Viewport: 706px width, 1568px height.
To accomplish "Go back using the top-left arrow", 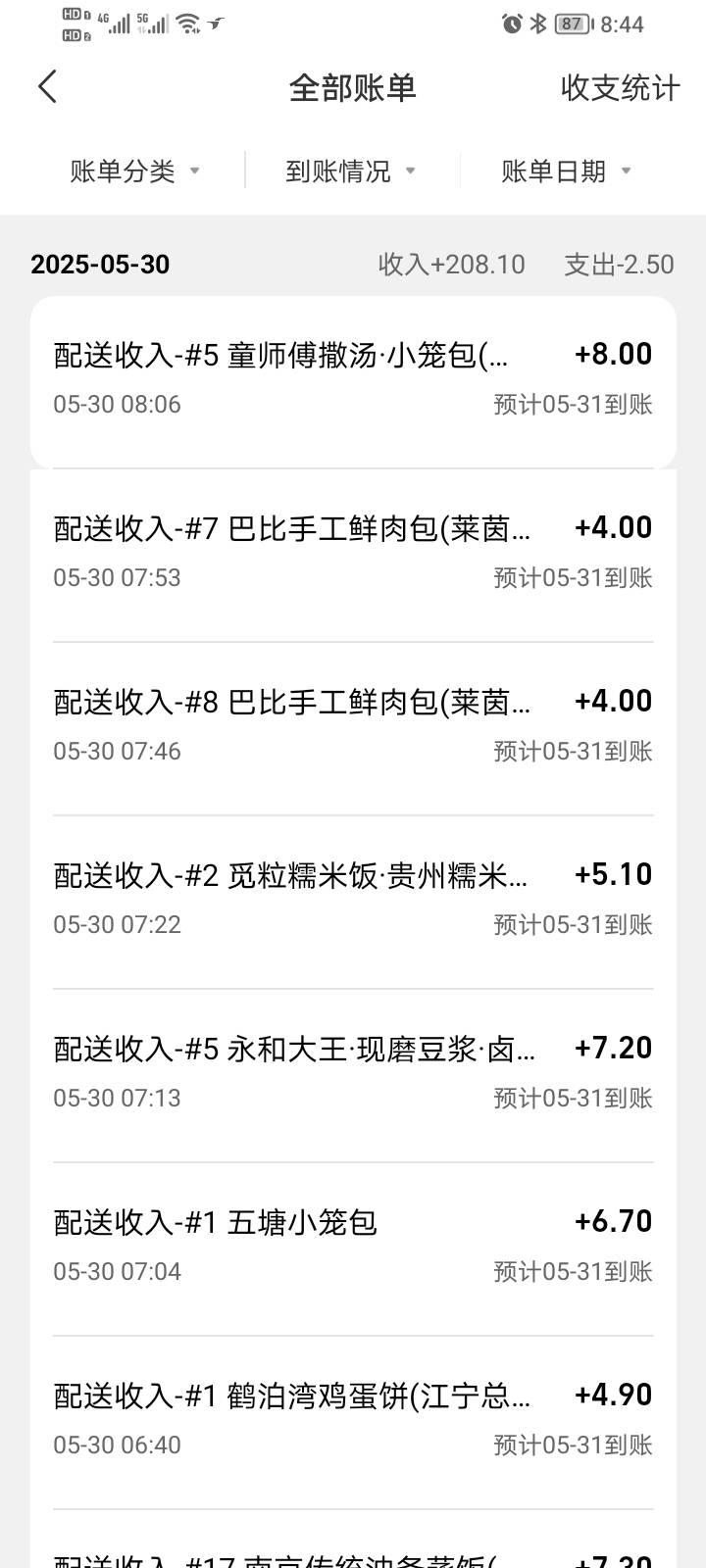I will tap(47, 86).
